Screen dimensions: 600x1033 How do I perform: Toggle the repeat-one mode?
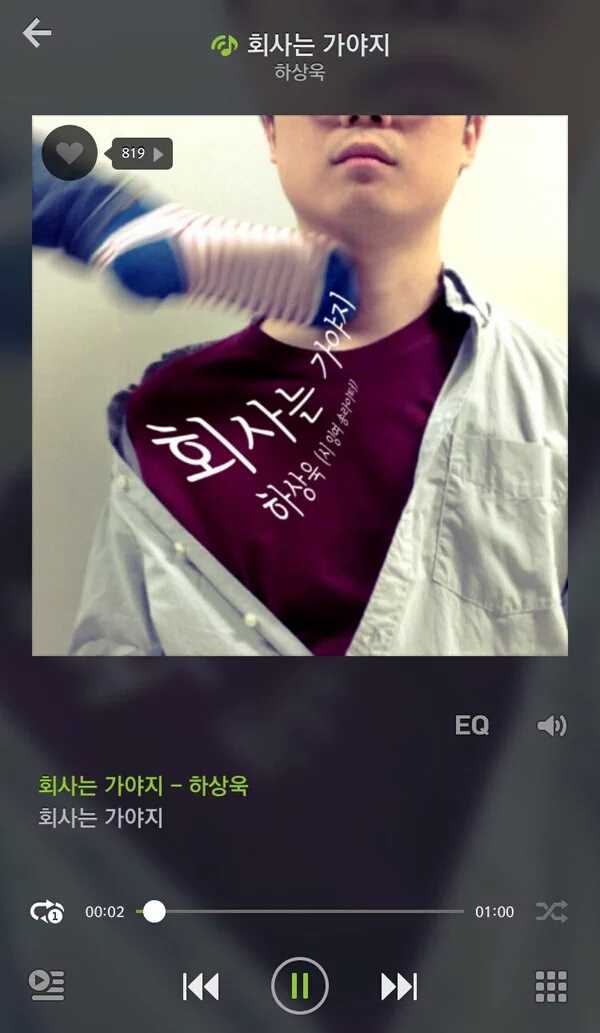point(47,911)
